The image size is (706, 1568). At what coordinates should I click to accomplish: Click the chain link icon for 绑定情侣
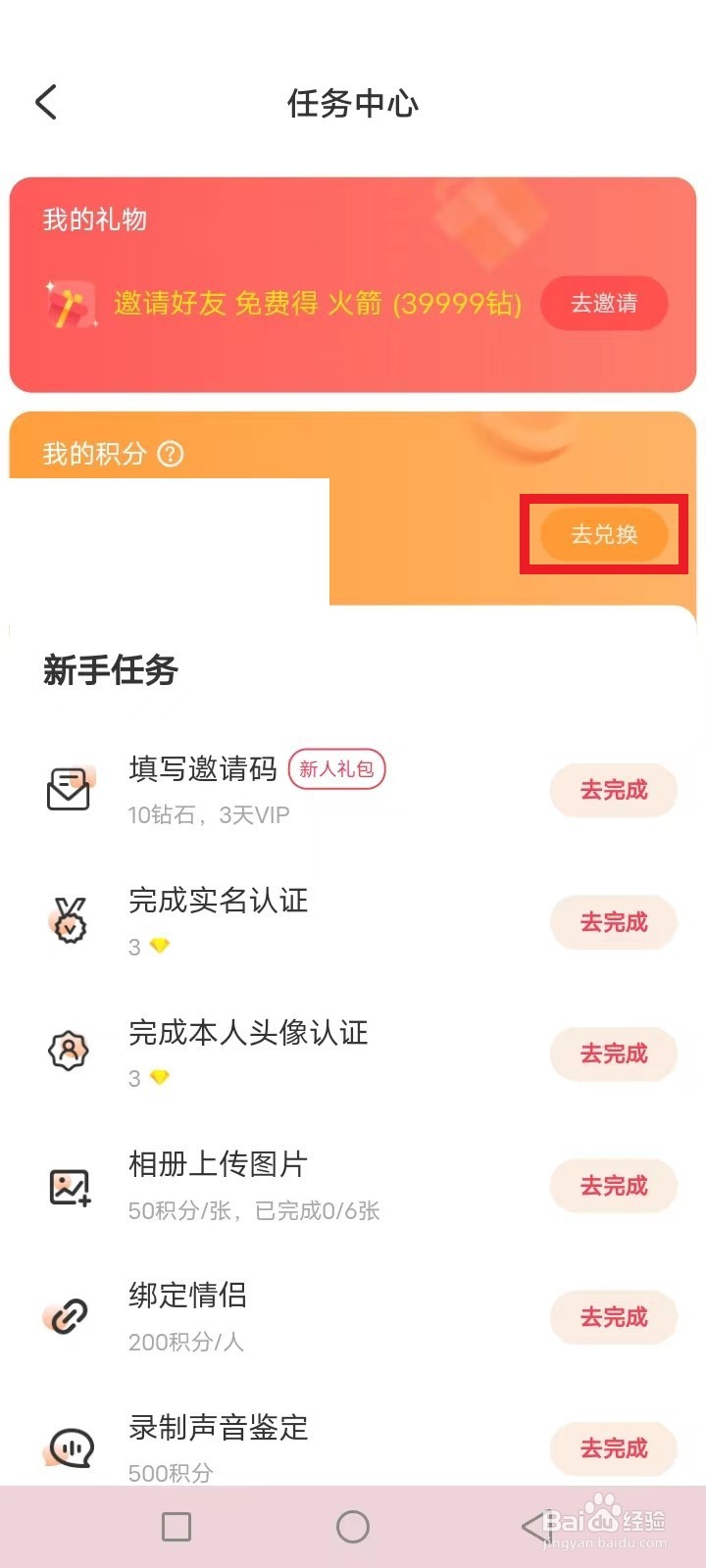(69, 1316)
